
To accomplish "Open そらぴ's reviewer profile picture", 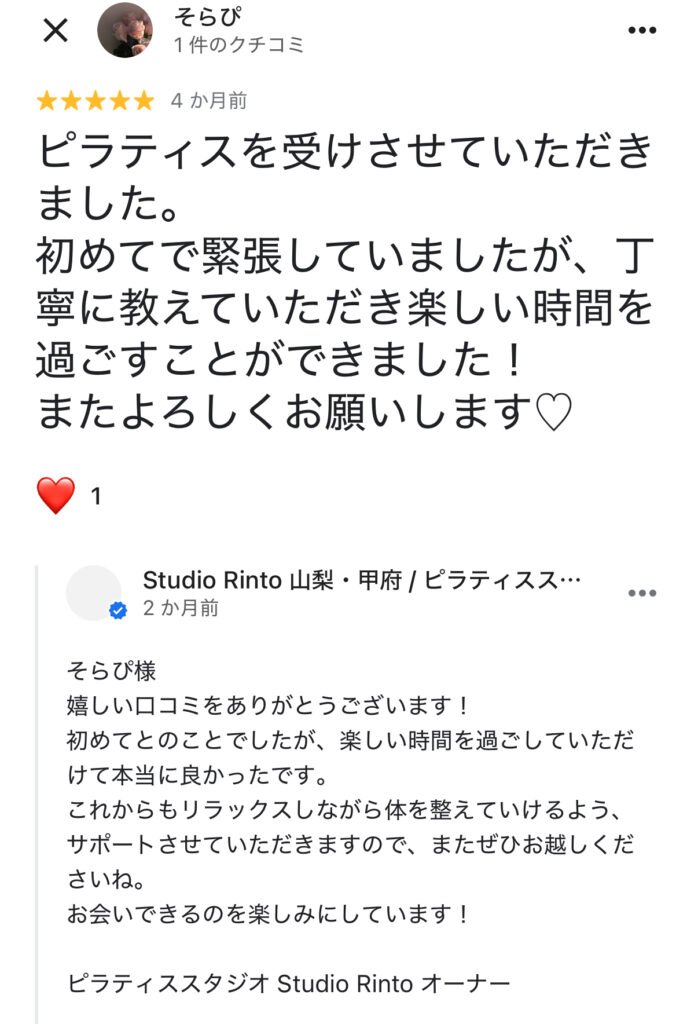I will pos(125,31).
